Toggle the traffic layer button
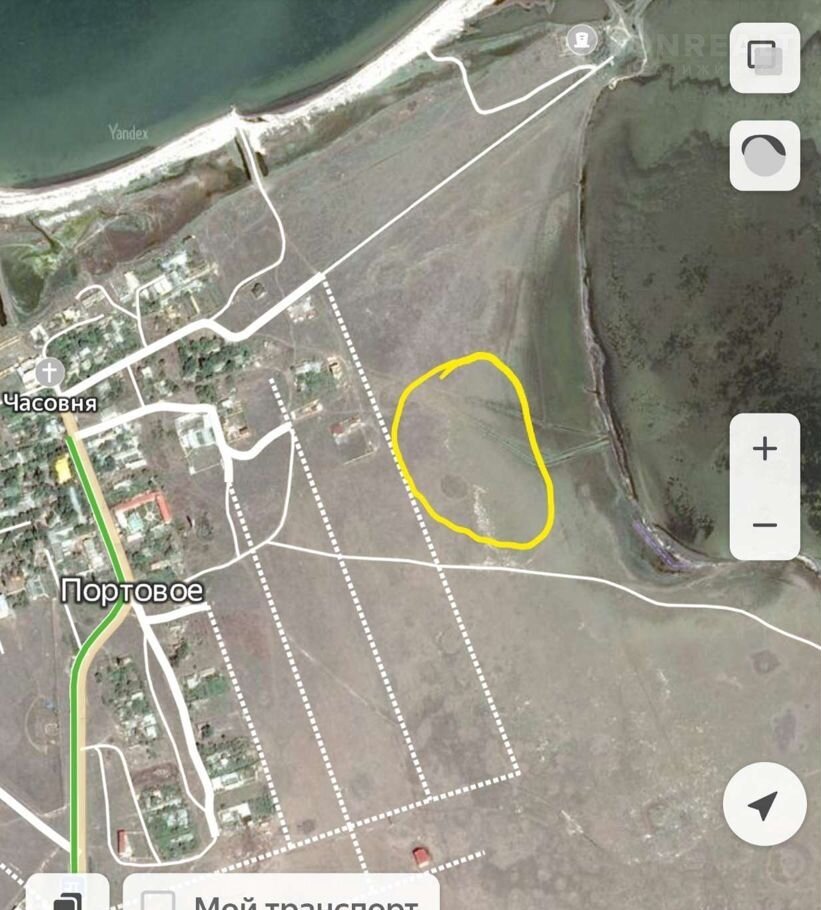Image resolution: width=821 pixels, height=910 pixels. tap(765, 156)
